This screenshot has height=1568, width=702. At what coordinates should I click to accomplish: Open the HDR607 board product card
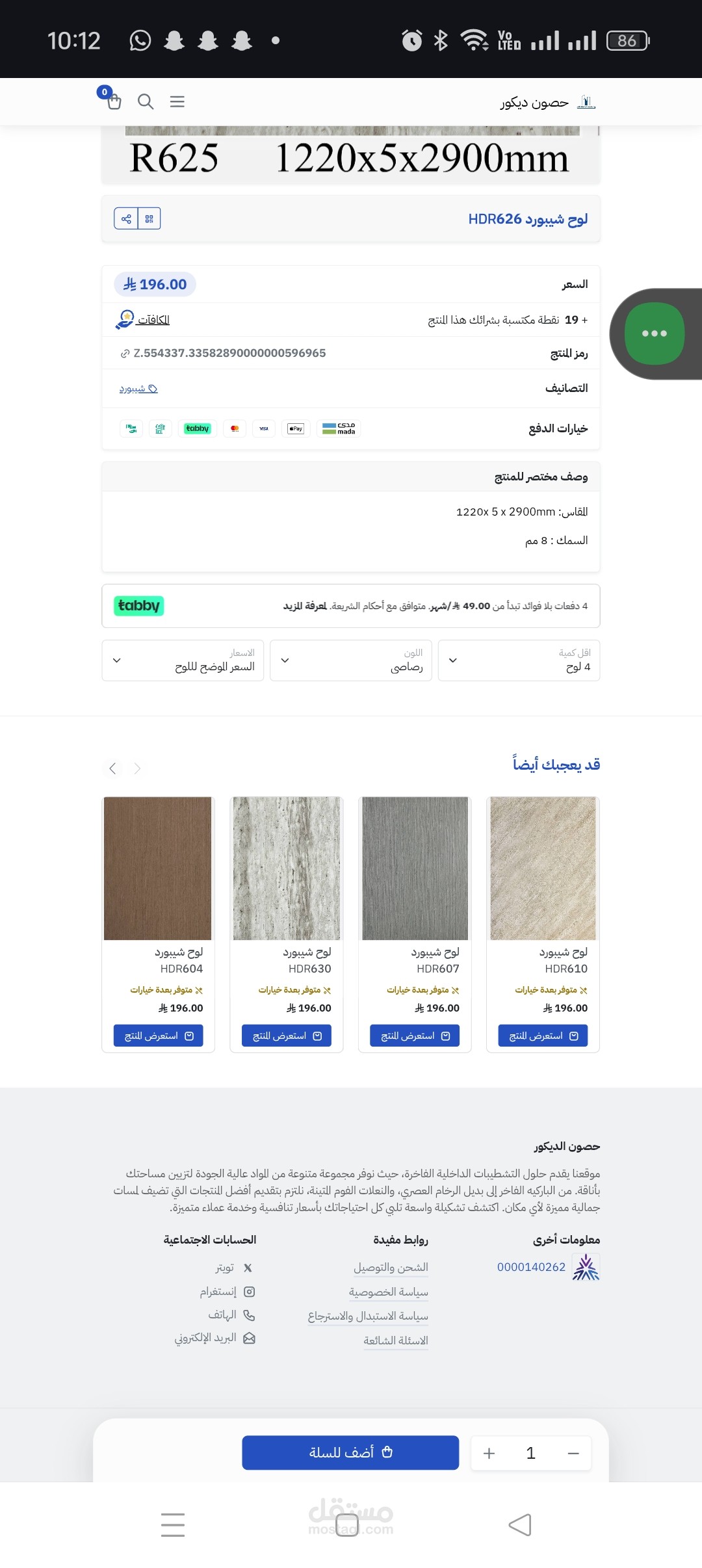415,924
